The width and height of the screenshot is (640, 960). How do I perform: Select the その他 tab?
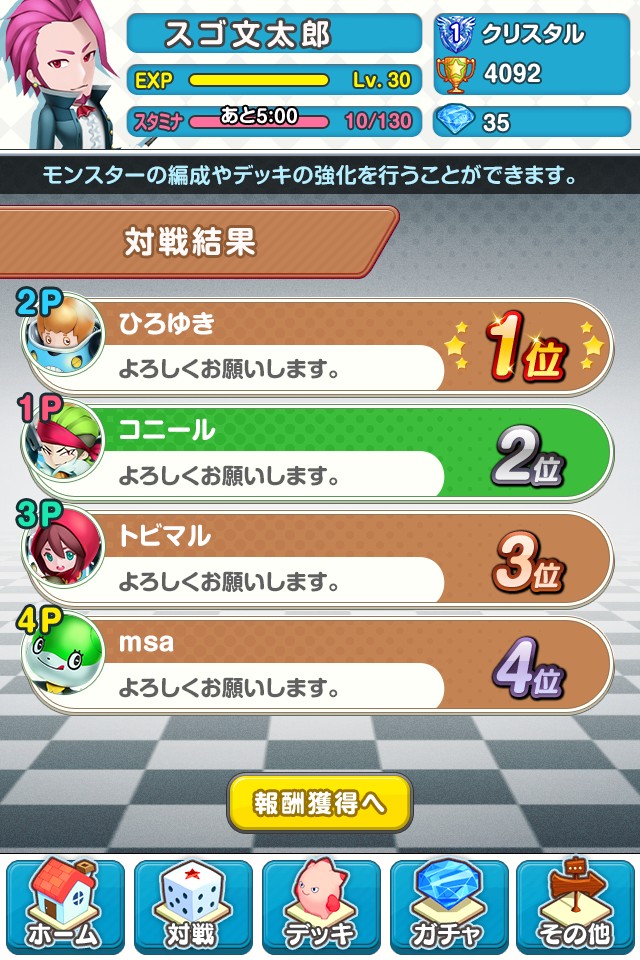576,906
